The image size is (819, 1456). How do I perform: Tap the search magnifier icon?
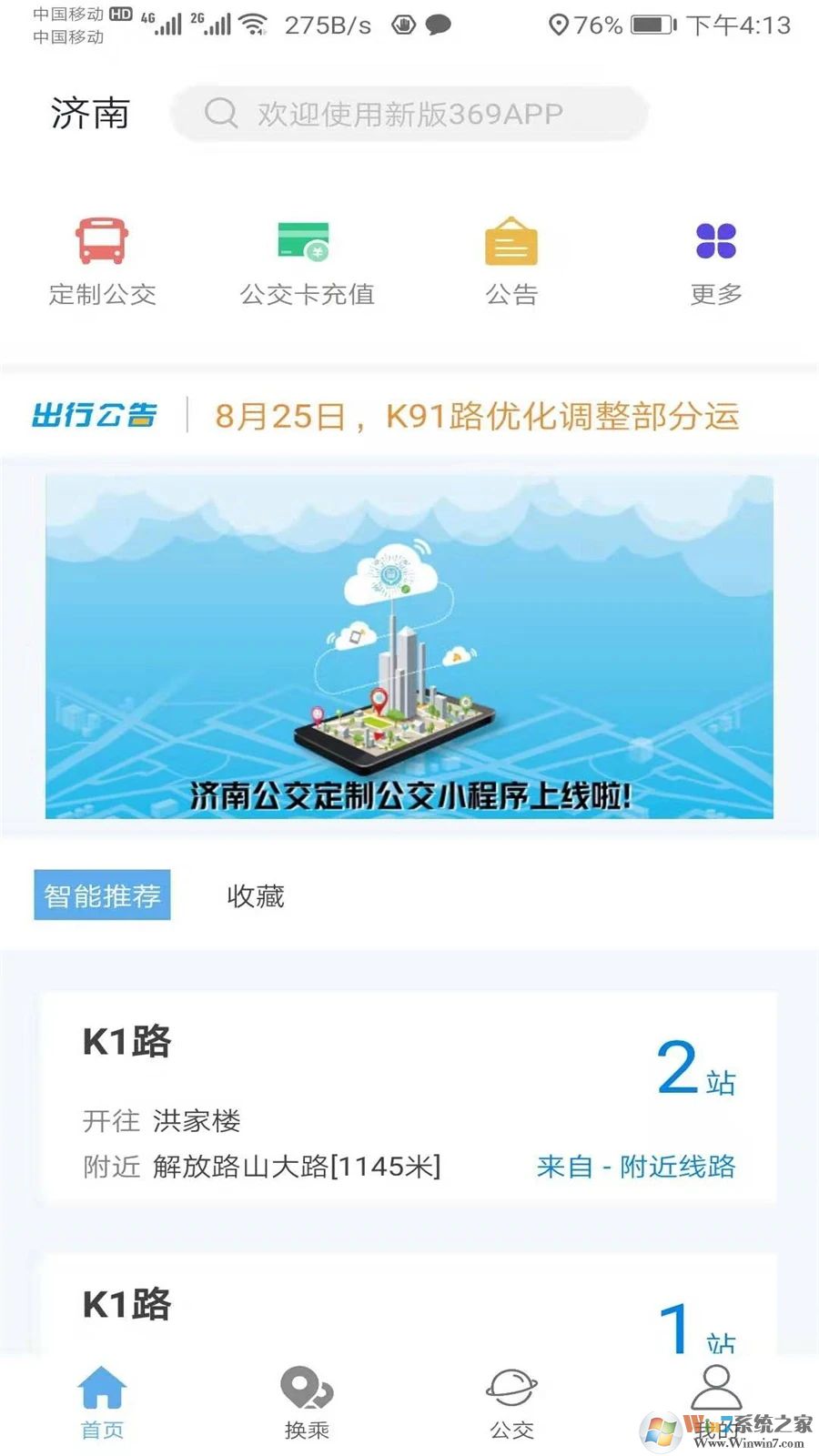(221, 113)
